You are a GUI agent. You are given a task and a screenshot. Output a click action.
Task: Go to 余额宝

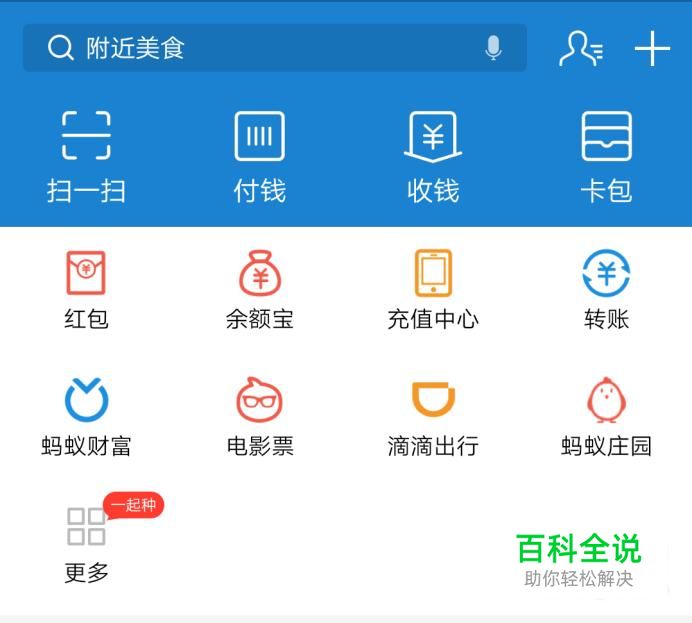tap(260, 290)
